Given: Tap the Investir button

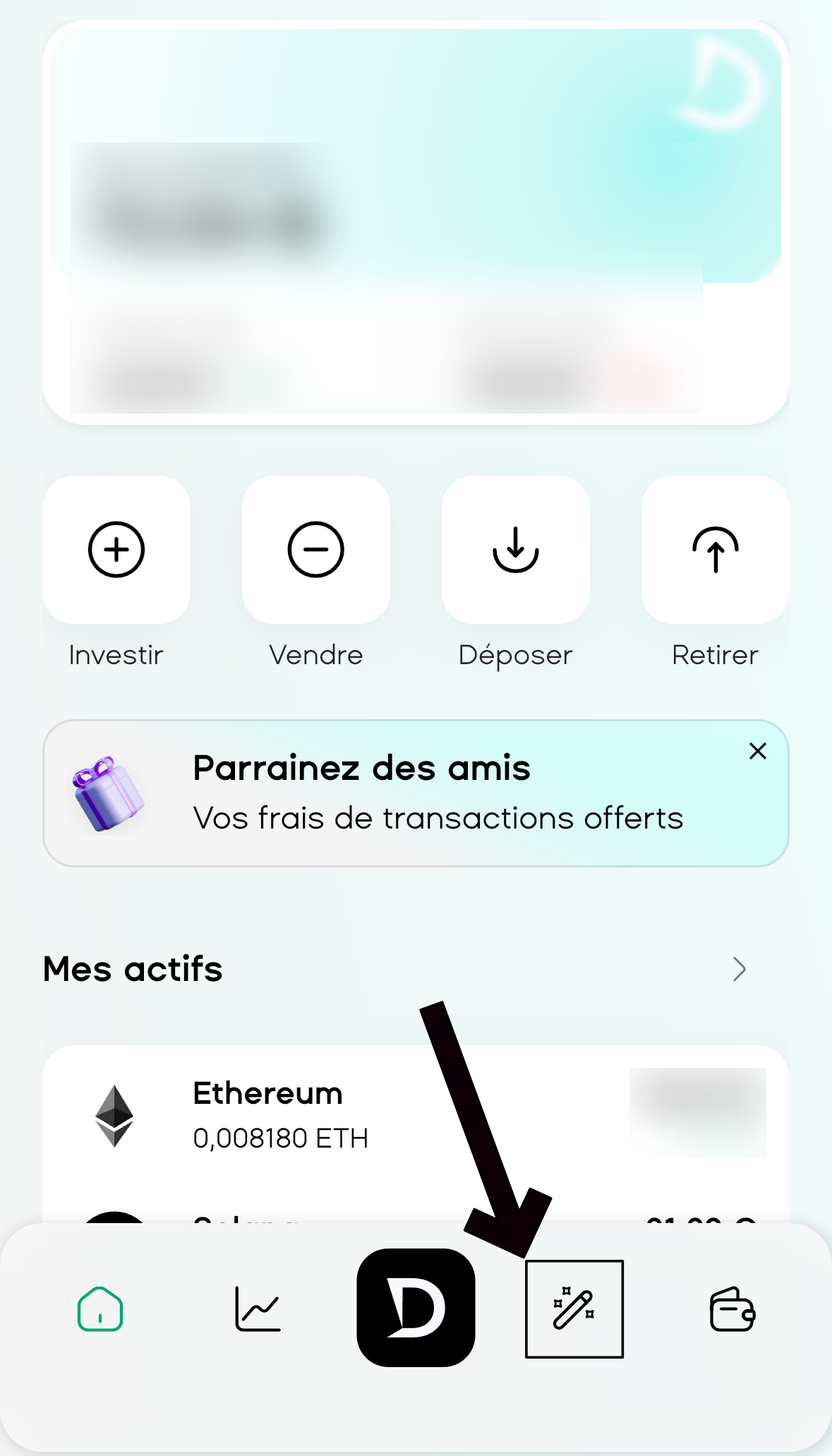Looking at the screenshot, I should pos(116,550).
